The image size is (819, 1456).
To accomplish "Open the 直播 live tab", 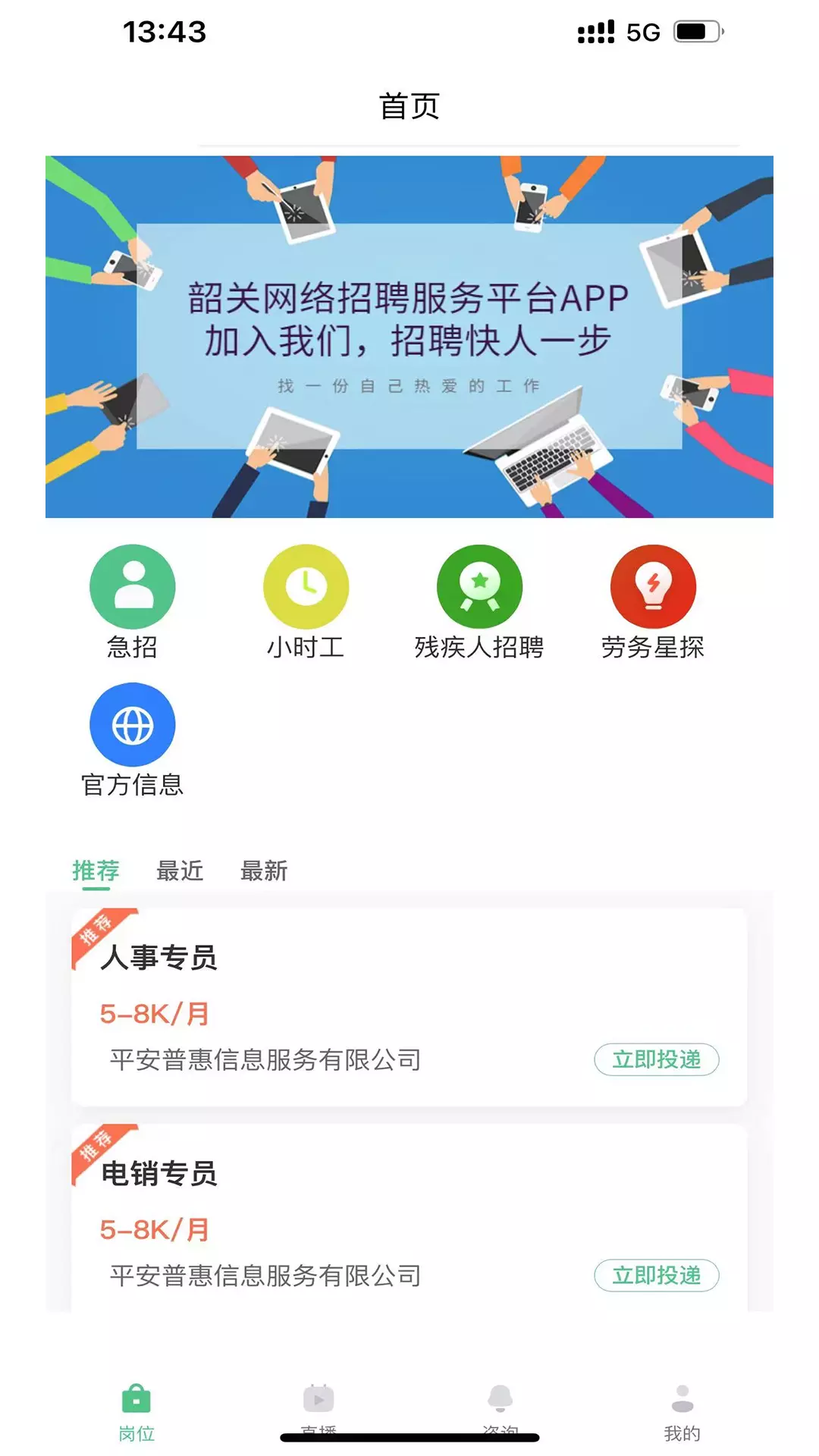I will (318, 1413).
